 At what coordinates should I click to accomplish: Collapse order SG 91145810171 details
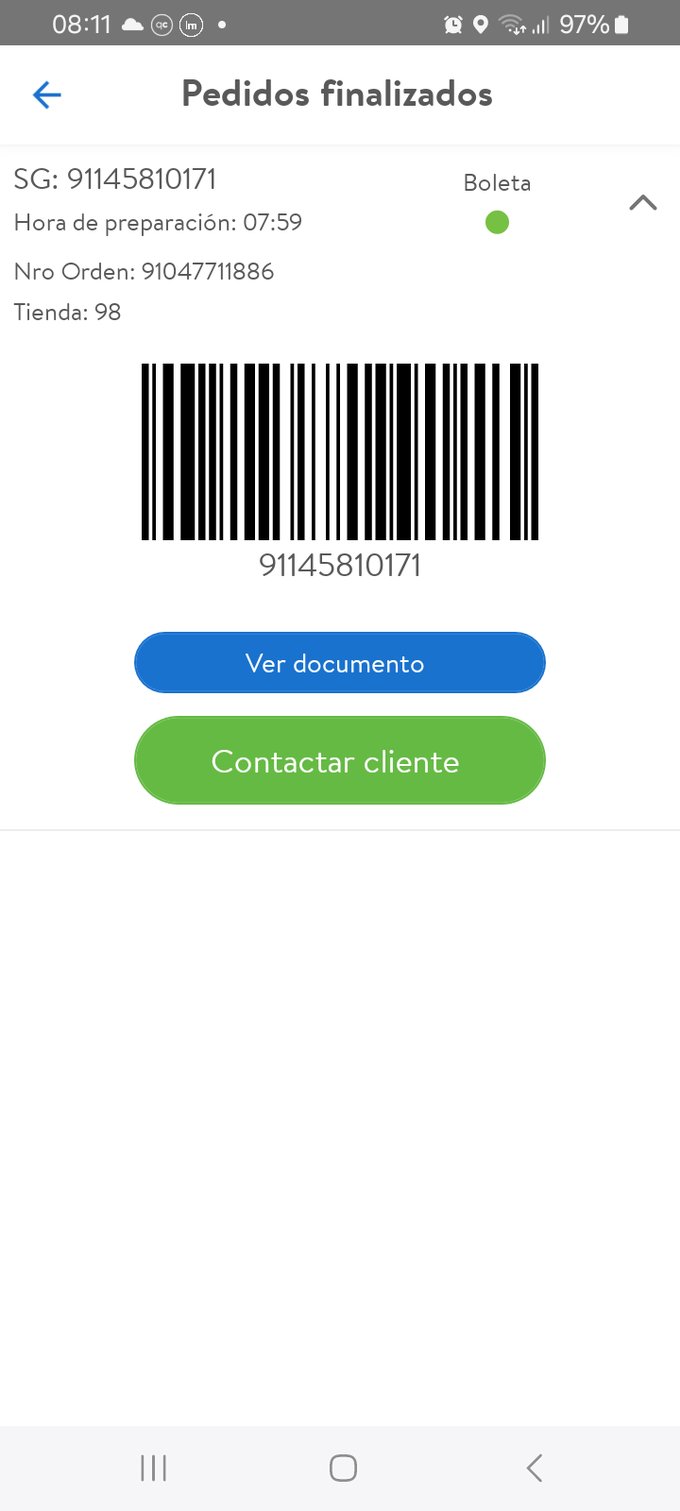(x=642, y=203)
